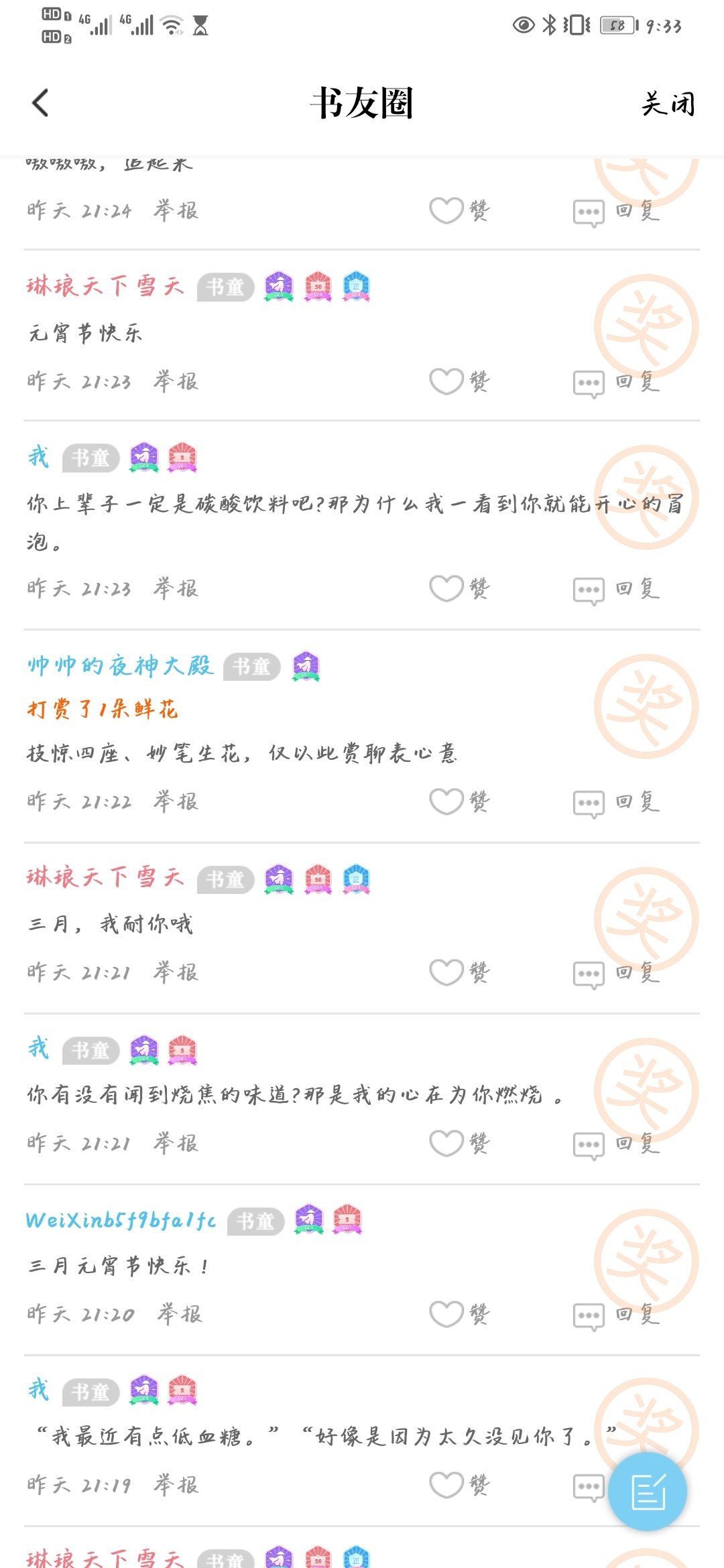Image resolution: width=724 pixels, height=1568 pixels.
Task: Open 帅帅的夜神大殿's profile
Action: click(x=121, y=665)
